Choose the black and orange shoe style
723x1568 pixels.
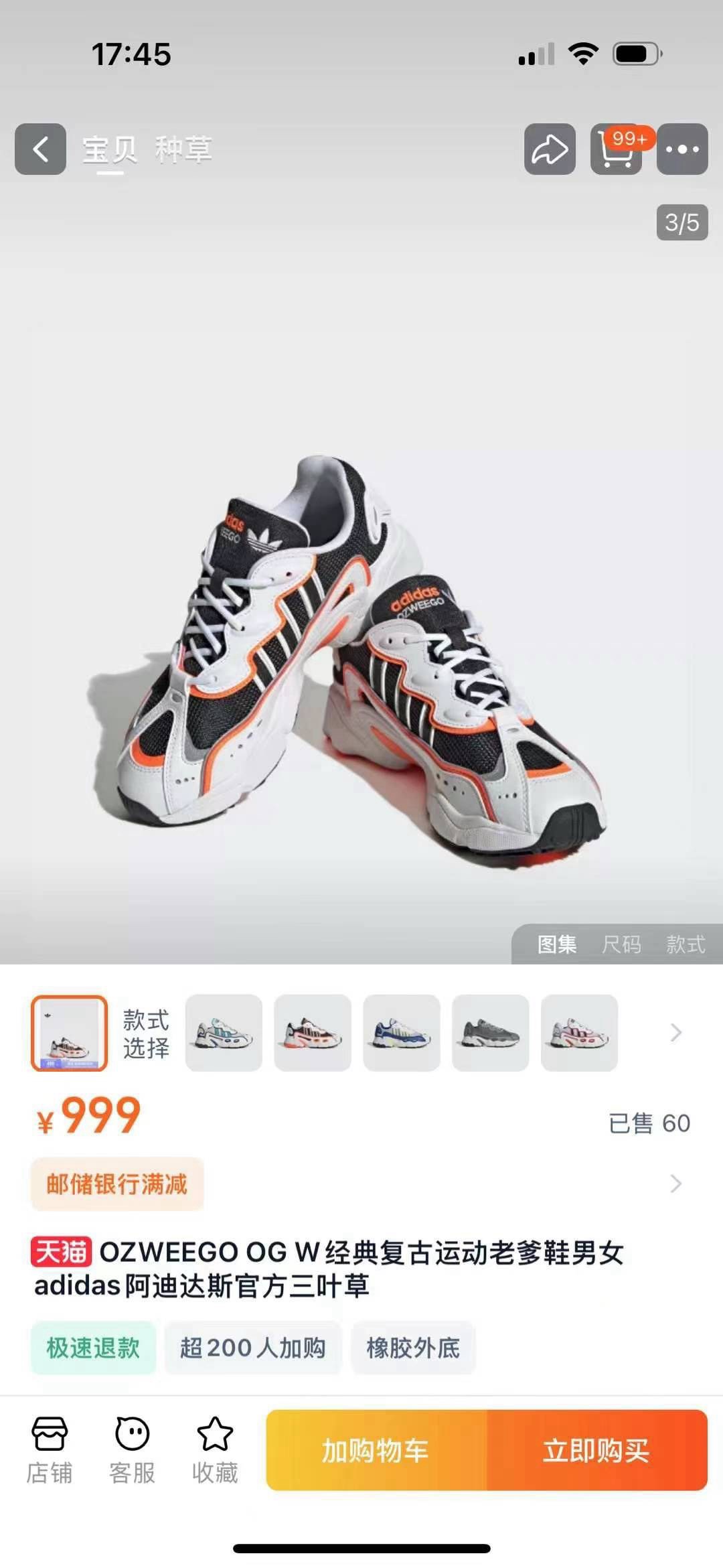[x=313, y=1033]
